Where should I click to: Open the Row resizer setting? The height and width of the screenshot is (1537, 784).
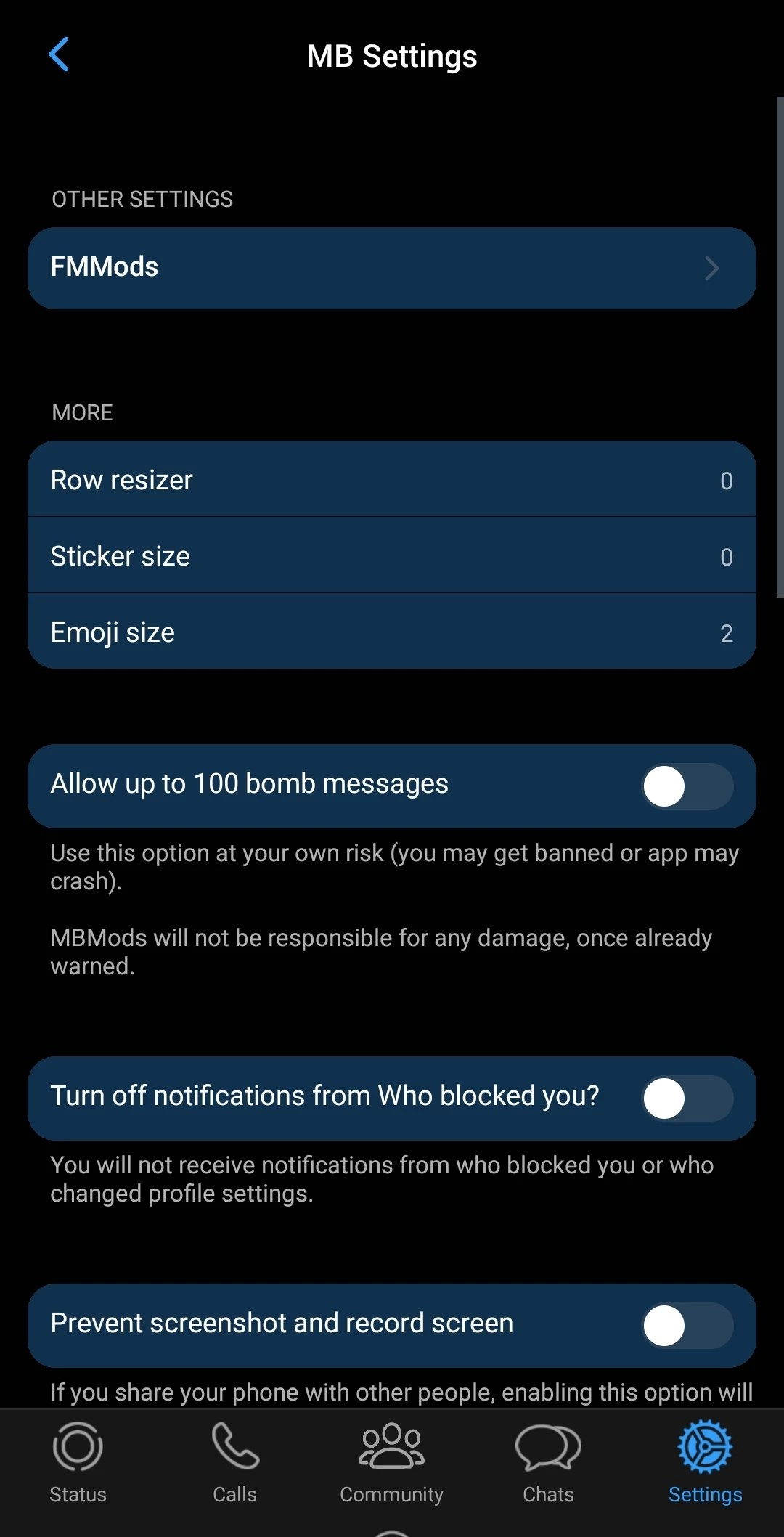click(x=392, y=480)
